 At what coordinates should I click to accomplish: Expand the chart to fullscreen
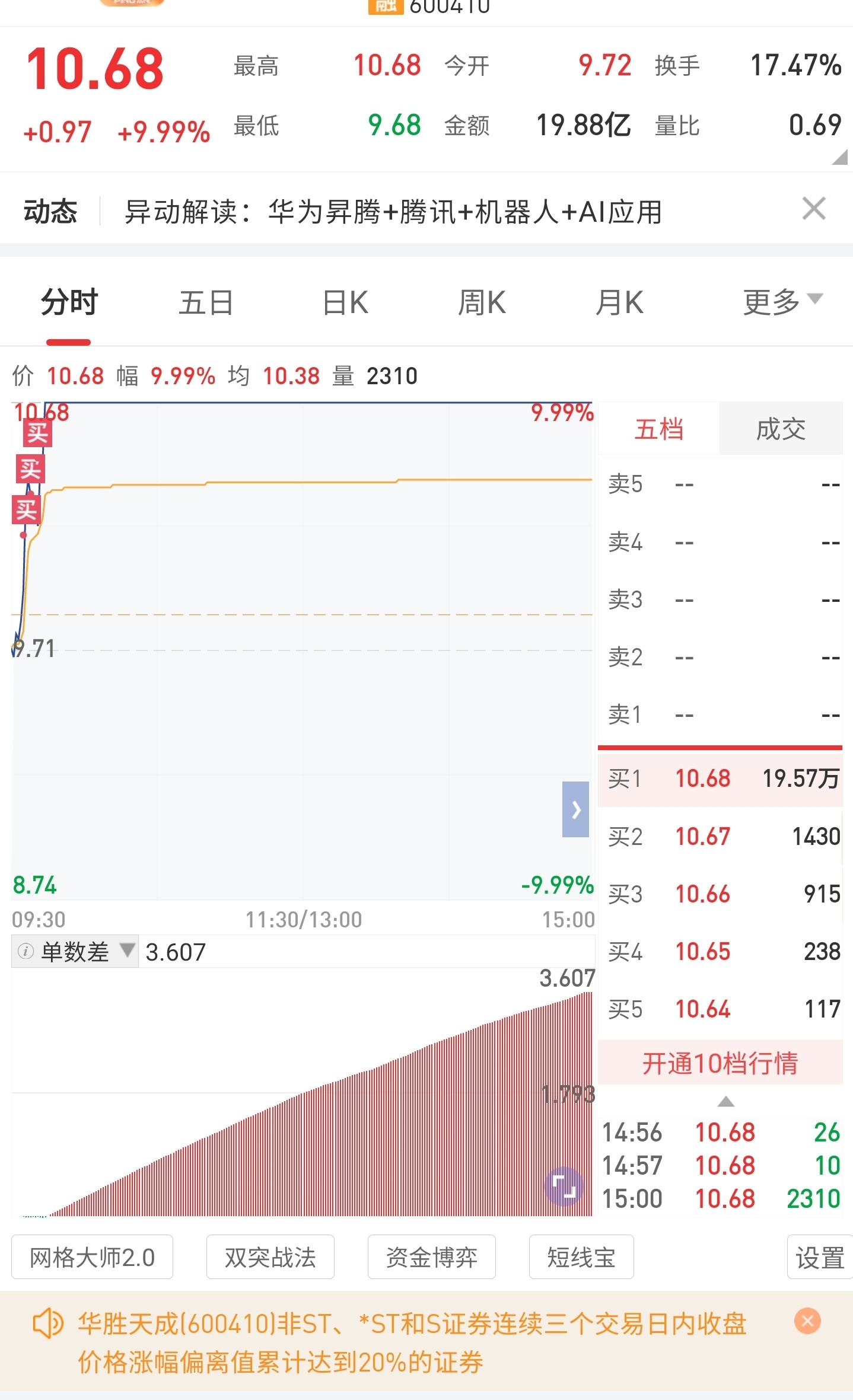point(564,1187)
